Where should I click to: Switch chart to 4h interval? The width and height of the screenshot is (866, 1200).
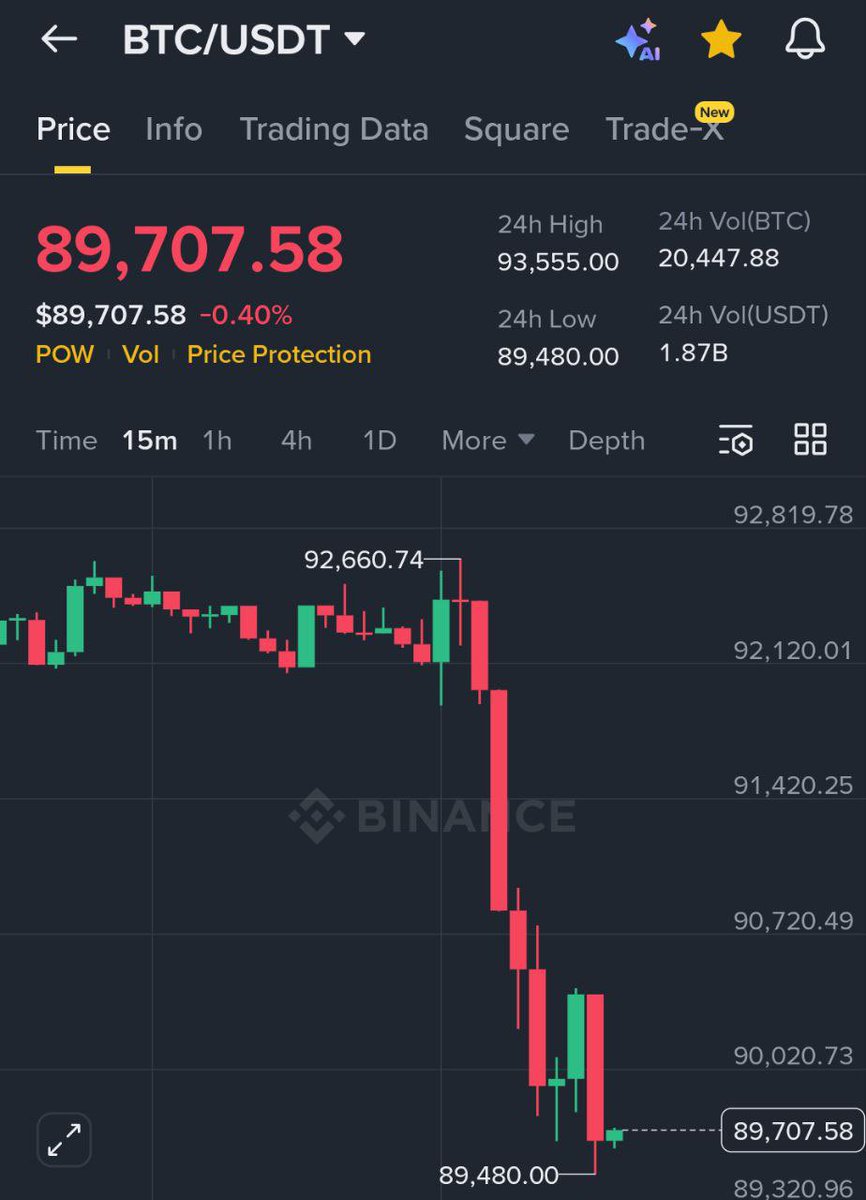coord(296,440)
